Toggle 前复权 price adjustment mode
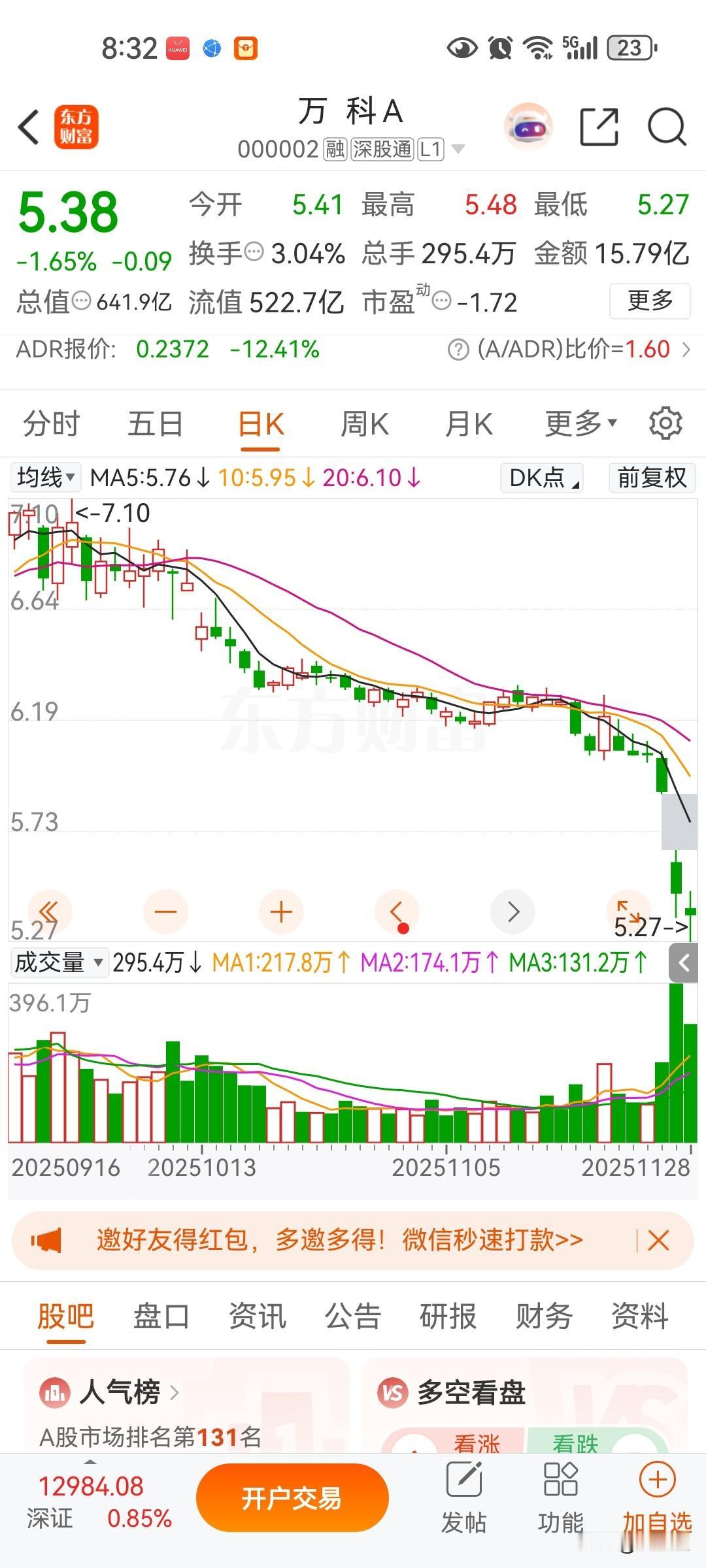This screenshot has width=706, height=1568. (651, 478)
